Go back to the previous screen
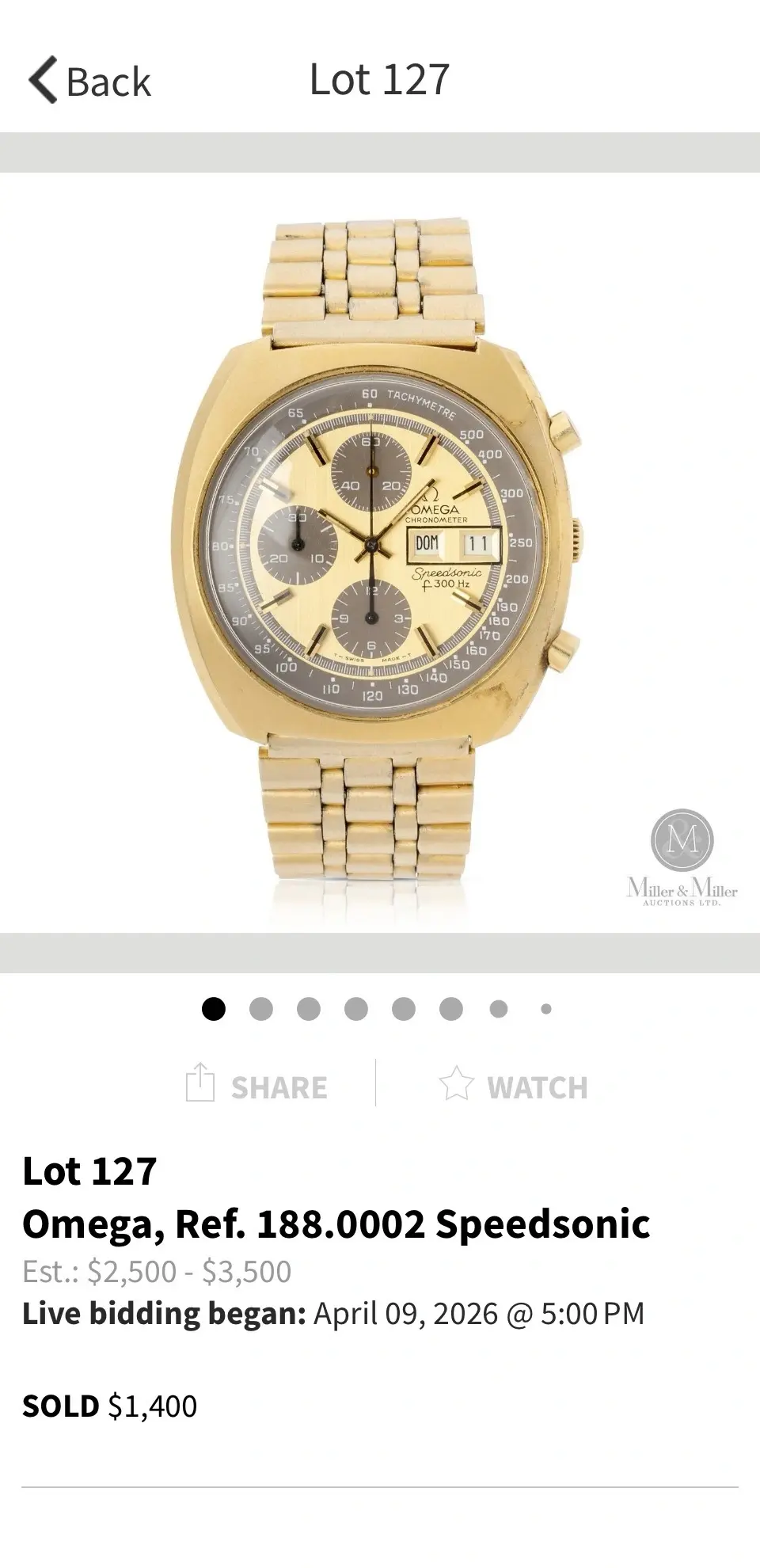 click(89, 80)
